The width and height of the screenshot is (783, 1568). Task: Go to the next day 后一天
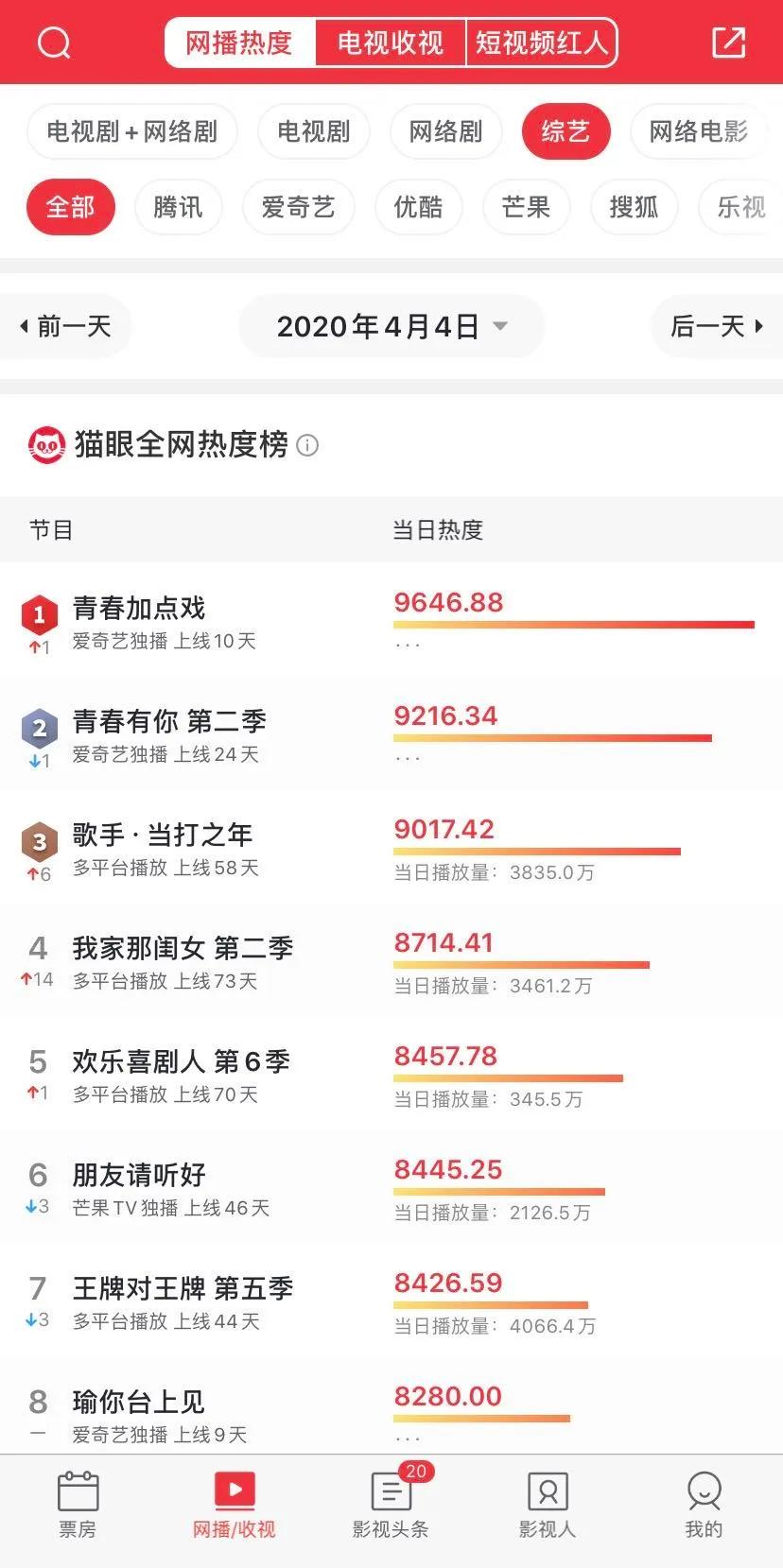click(x=716, y=327)
